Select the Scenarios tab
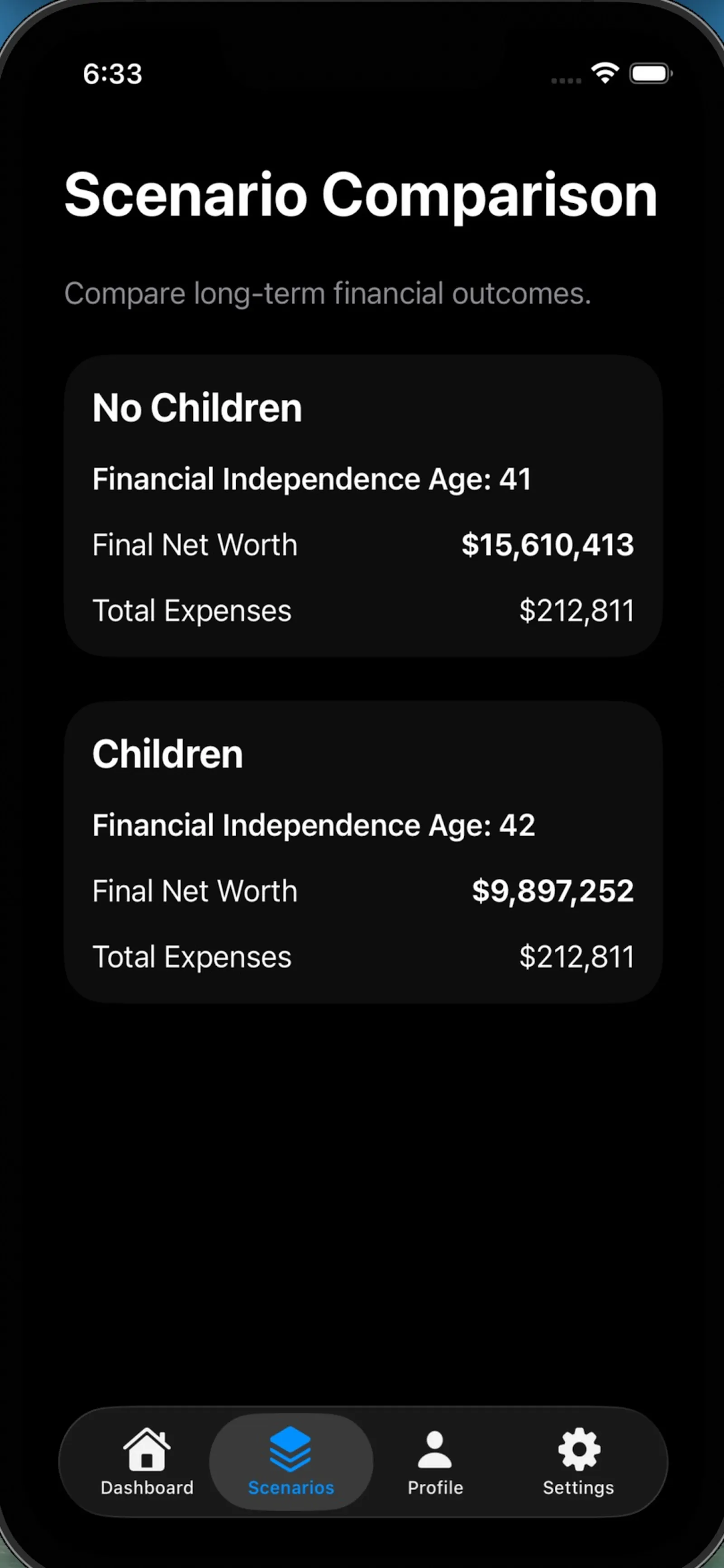 point(291,1462)
